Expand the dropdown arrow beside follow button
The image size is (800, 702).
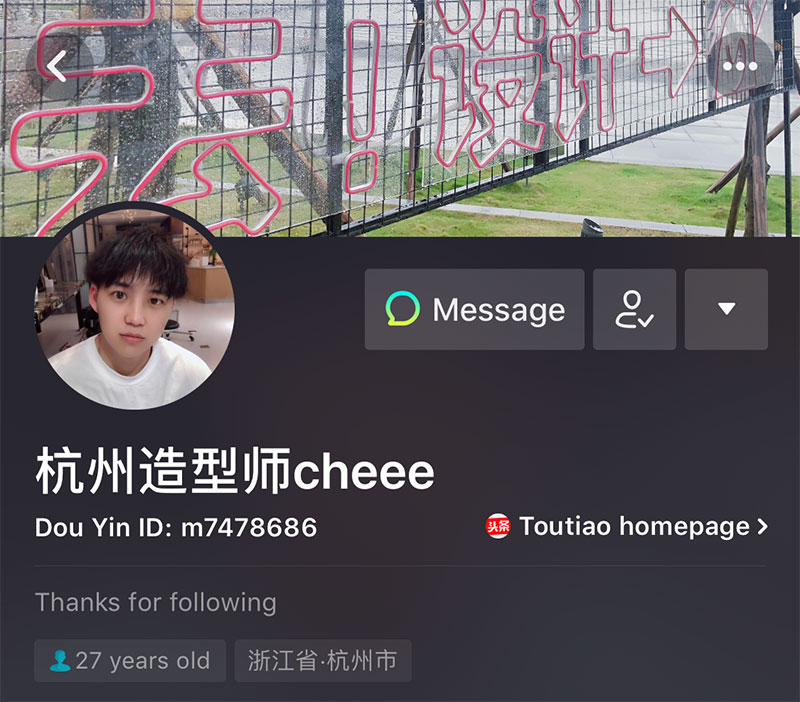pos(726,309)
